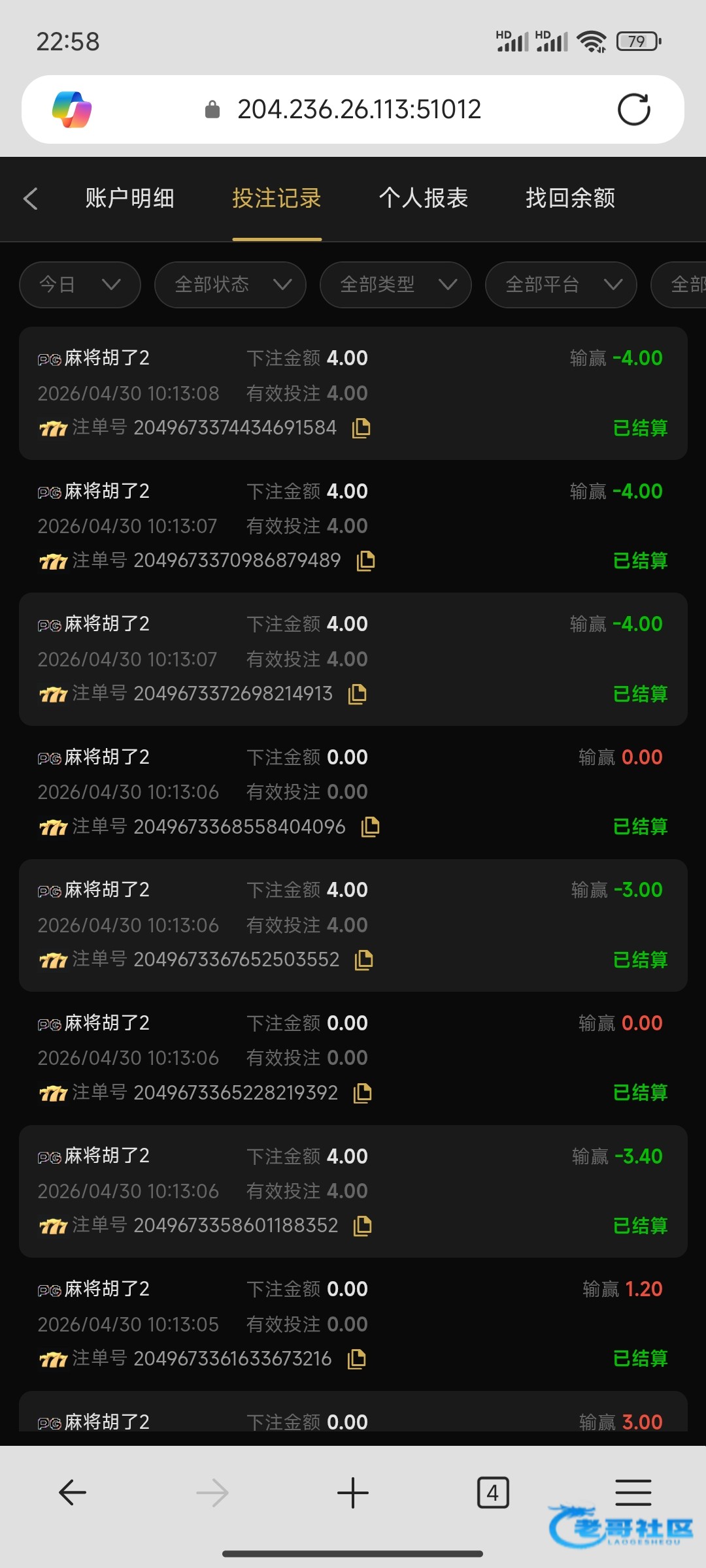The image size is (706, 1568).
Task: Open the browser tab switcher showing 4
Action: point(493,1493)
